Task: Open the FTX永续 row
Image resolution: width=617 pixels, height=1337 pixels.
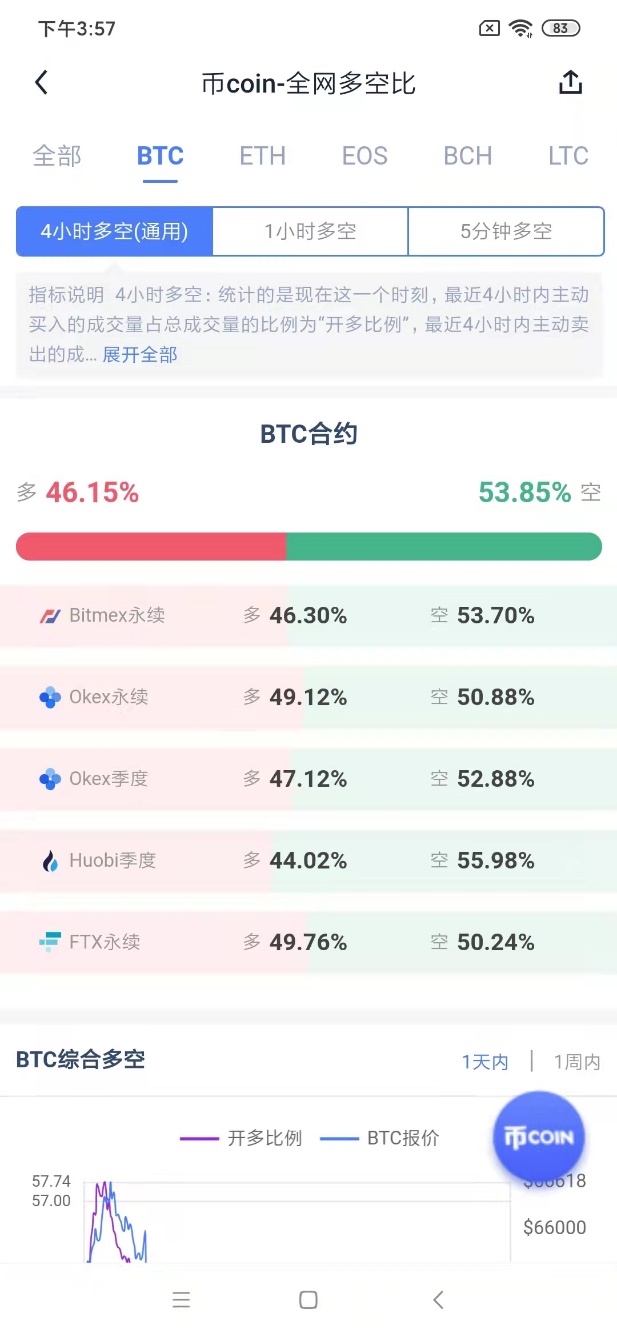Action: tap(308, 942)
